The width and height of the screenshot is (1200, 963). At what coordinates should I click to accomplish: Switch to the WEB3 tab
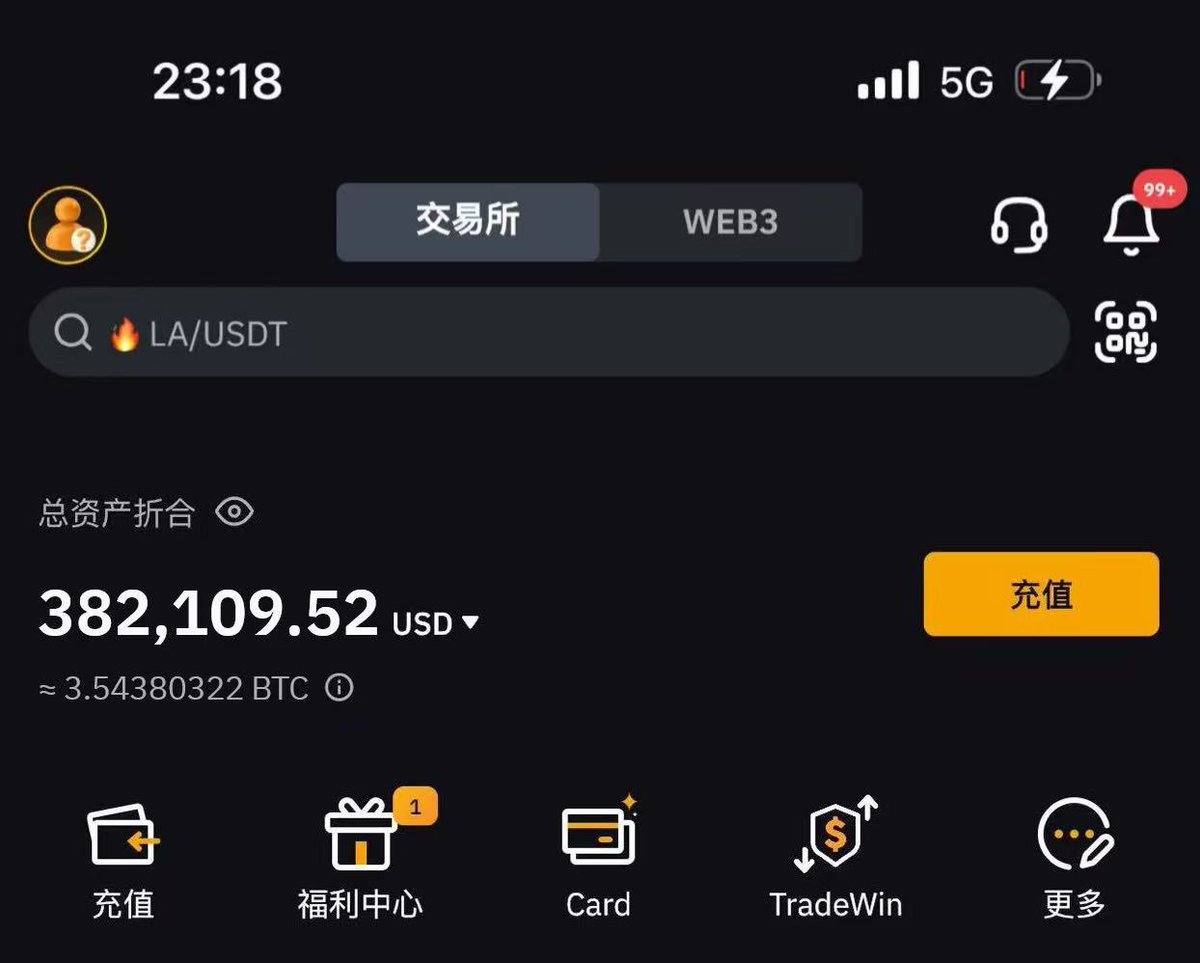(x=730, y=222)
